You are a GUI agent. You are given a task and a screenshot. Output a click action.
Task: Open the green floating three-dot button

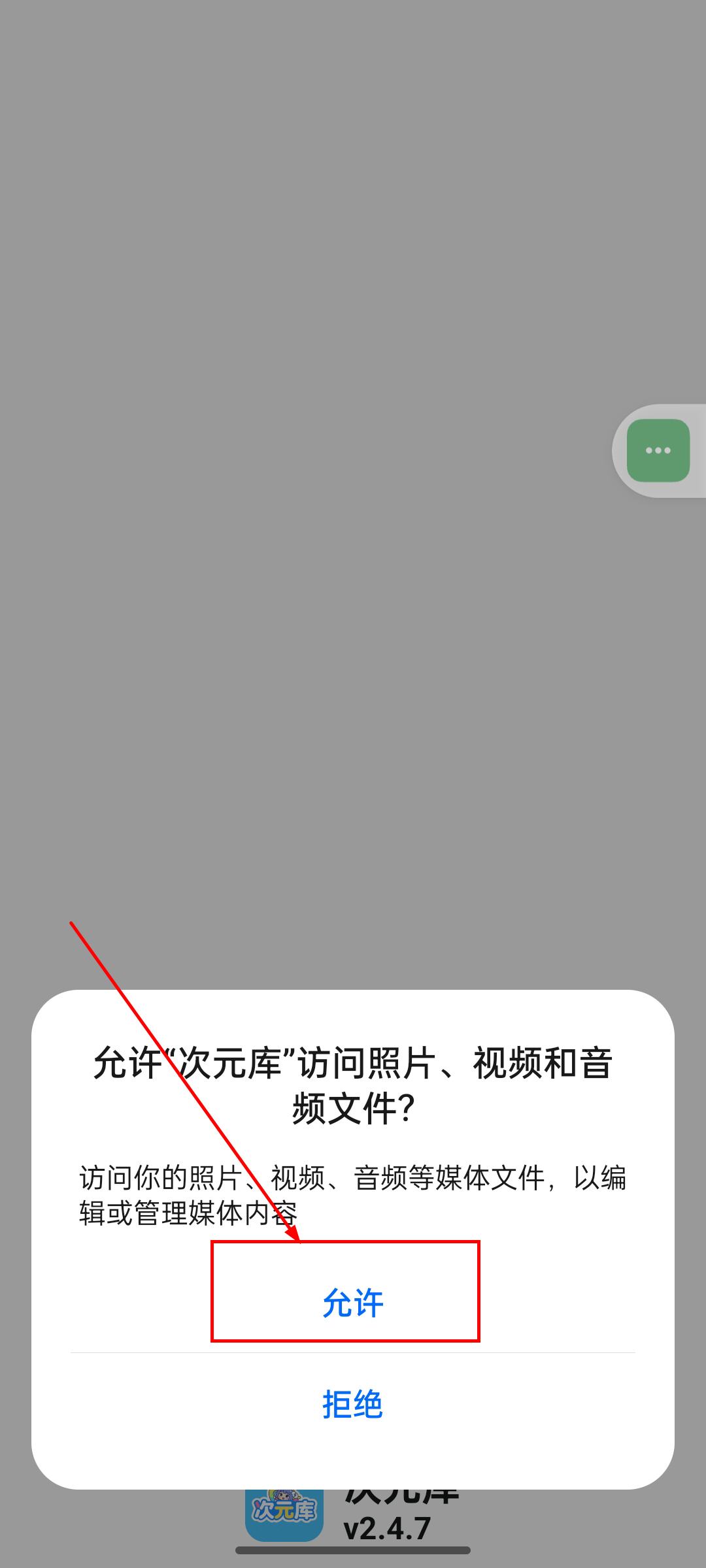point(658,451)
